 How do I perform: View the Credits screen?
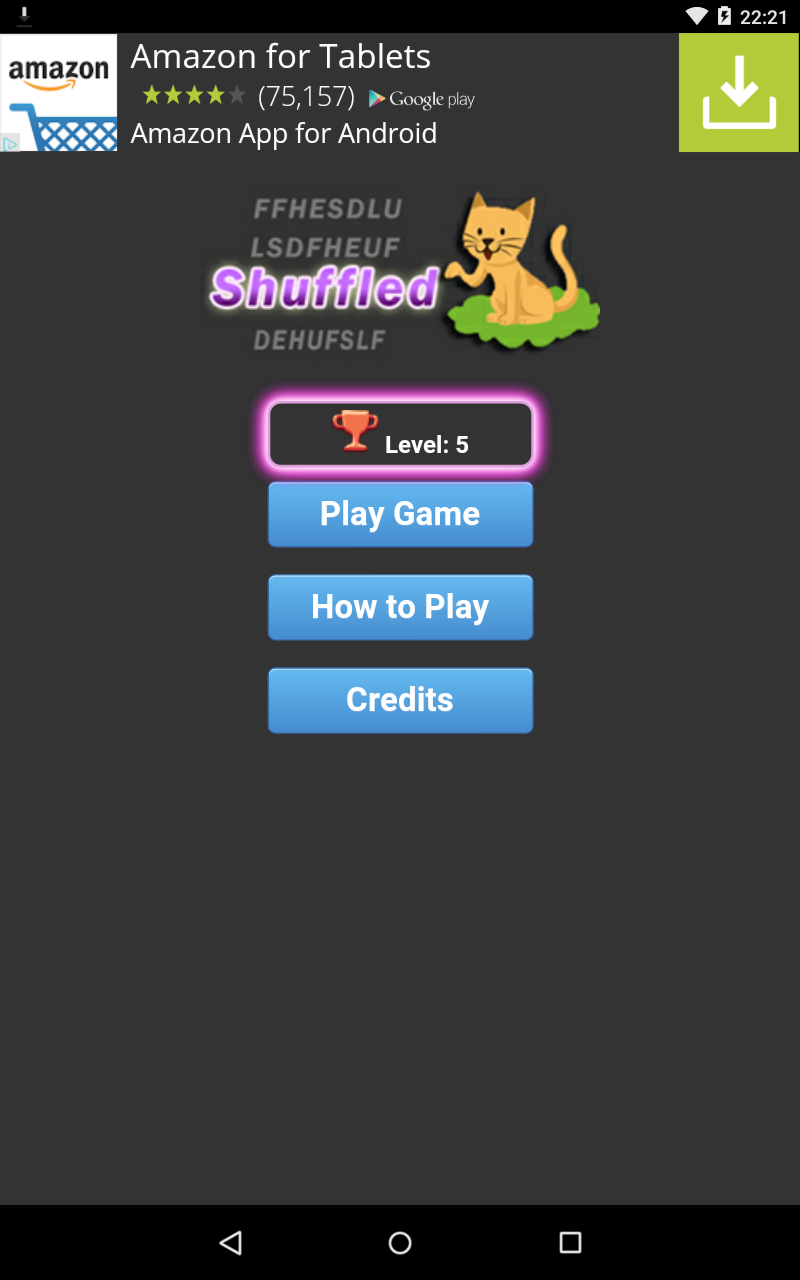(x=400, y=700)
